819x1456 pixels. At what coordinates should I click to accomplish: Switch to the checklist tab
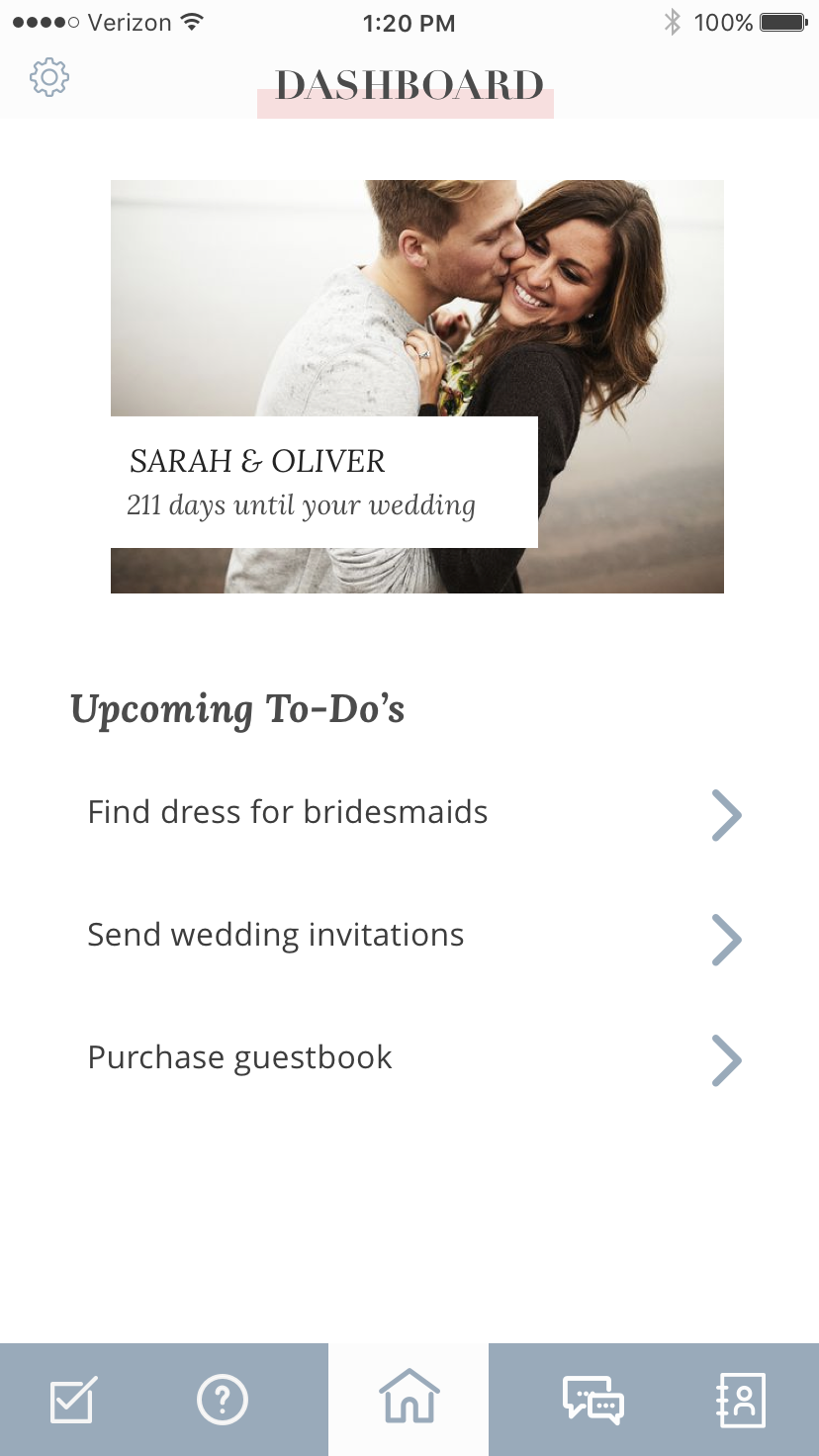tap(73, 1400)
